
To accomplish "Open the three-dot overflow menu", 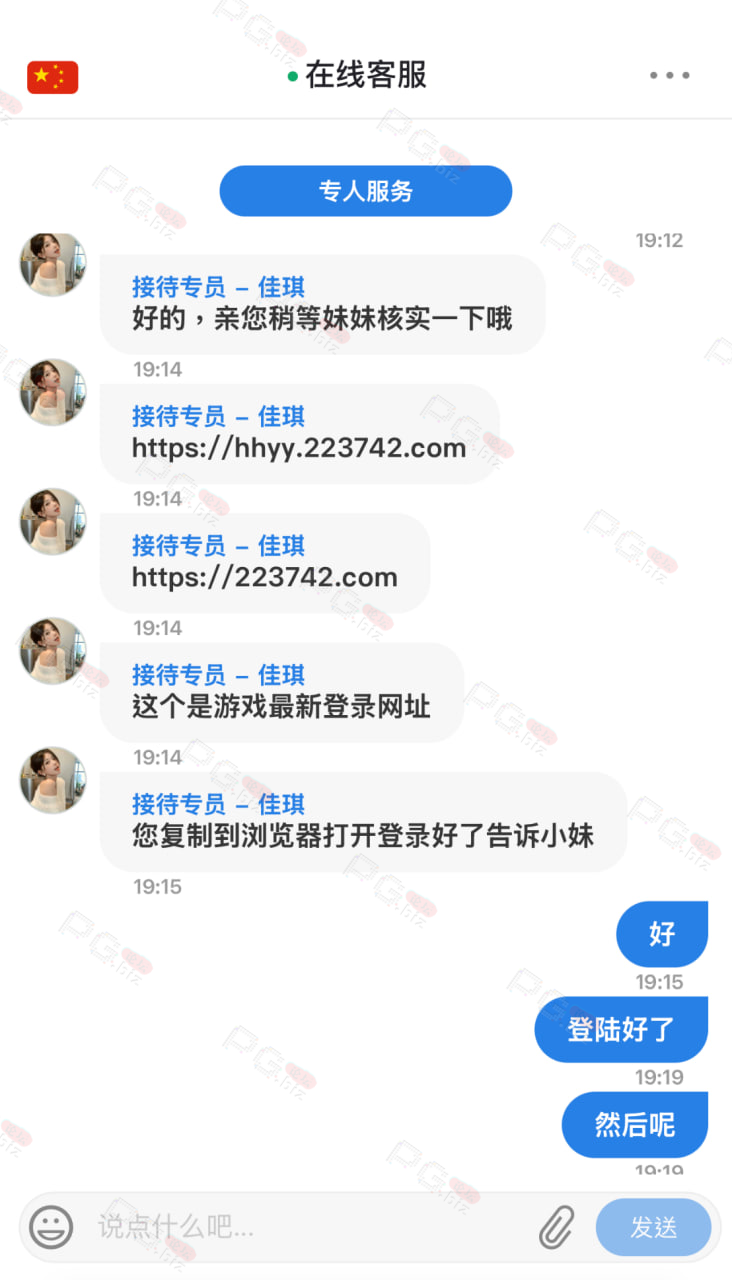I will (x=669, y=75).
